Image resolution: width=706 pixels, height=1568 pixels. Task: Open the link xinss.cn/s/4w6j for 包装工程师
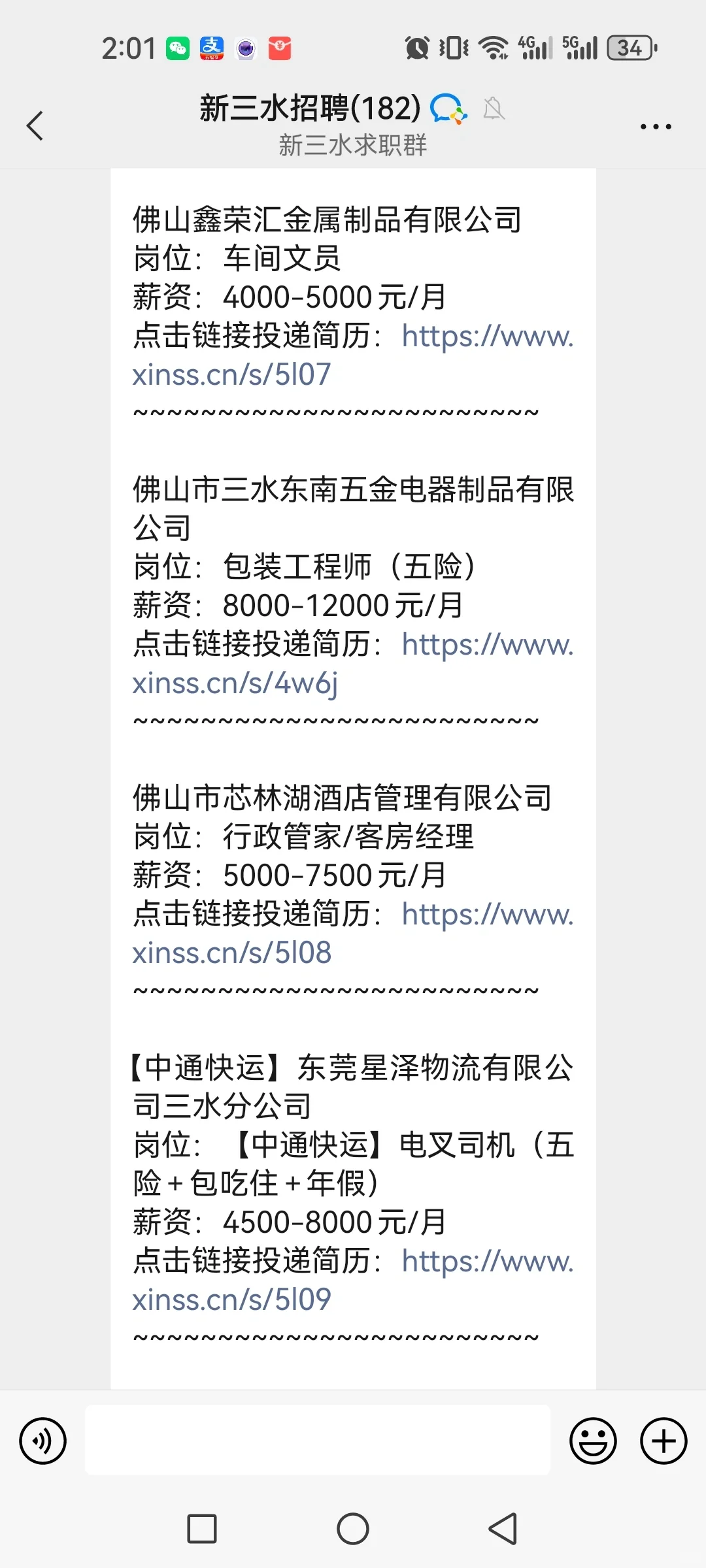(x=235, y=684)
